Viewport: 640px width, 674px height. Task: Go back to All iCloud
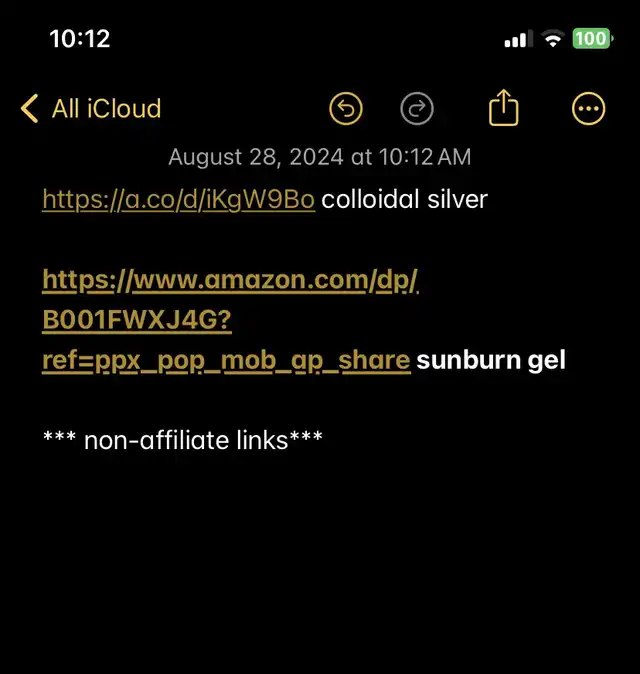pos(90,109)
